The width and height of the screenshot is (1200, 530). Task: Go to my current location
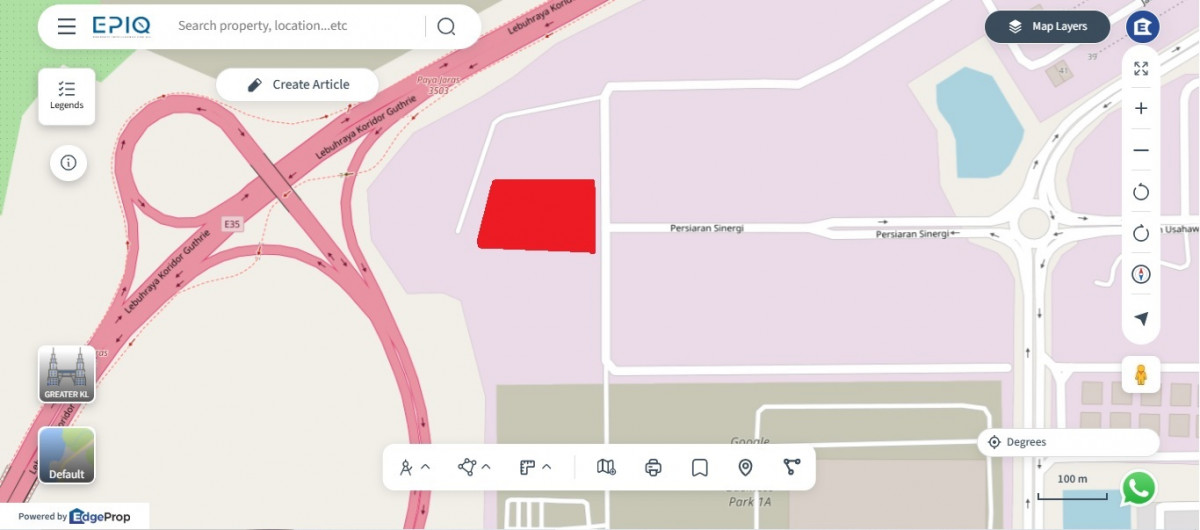pos(1141,318)
